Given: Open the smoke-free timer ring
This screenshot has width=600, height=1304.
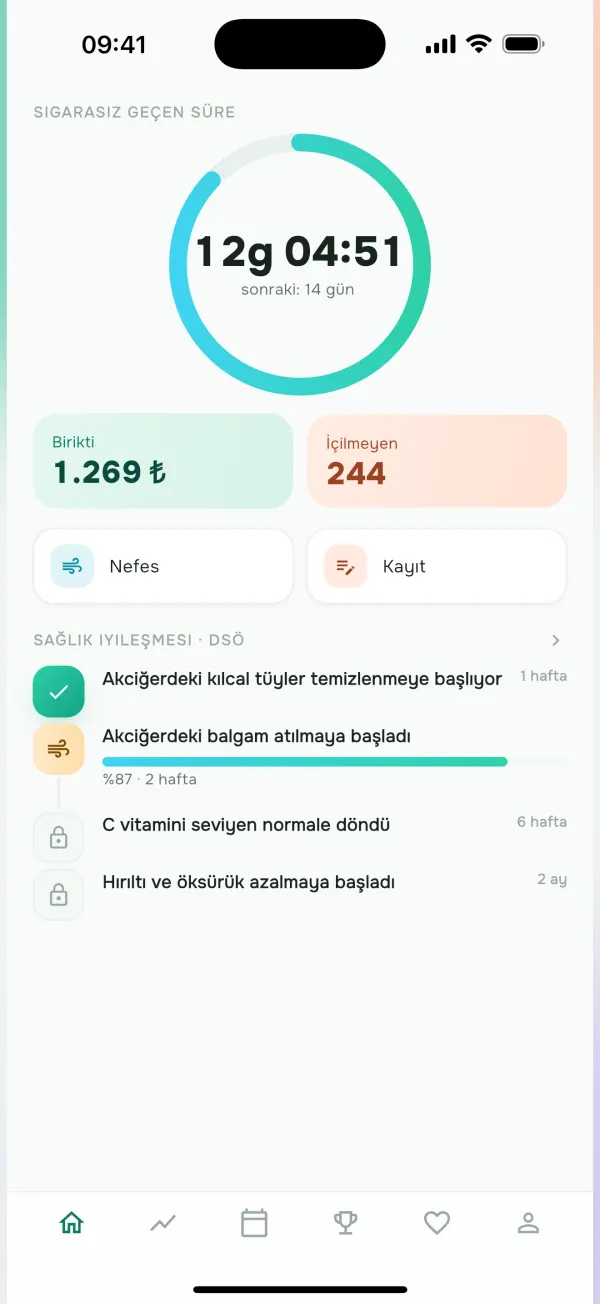Looking at the screenshot, I should tap(300, 264).
